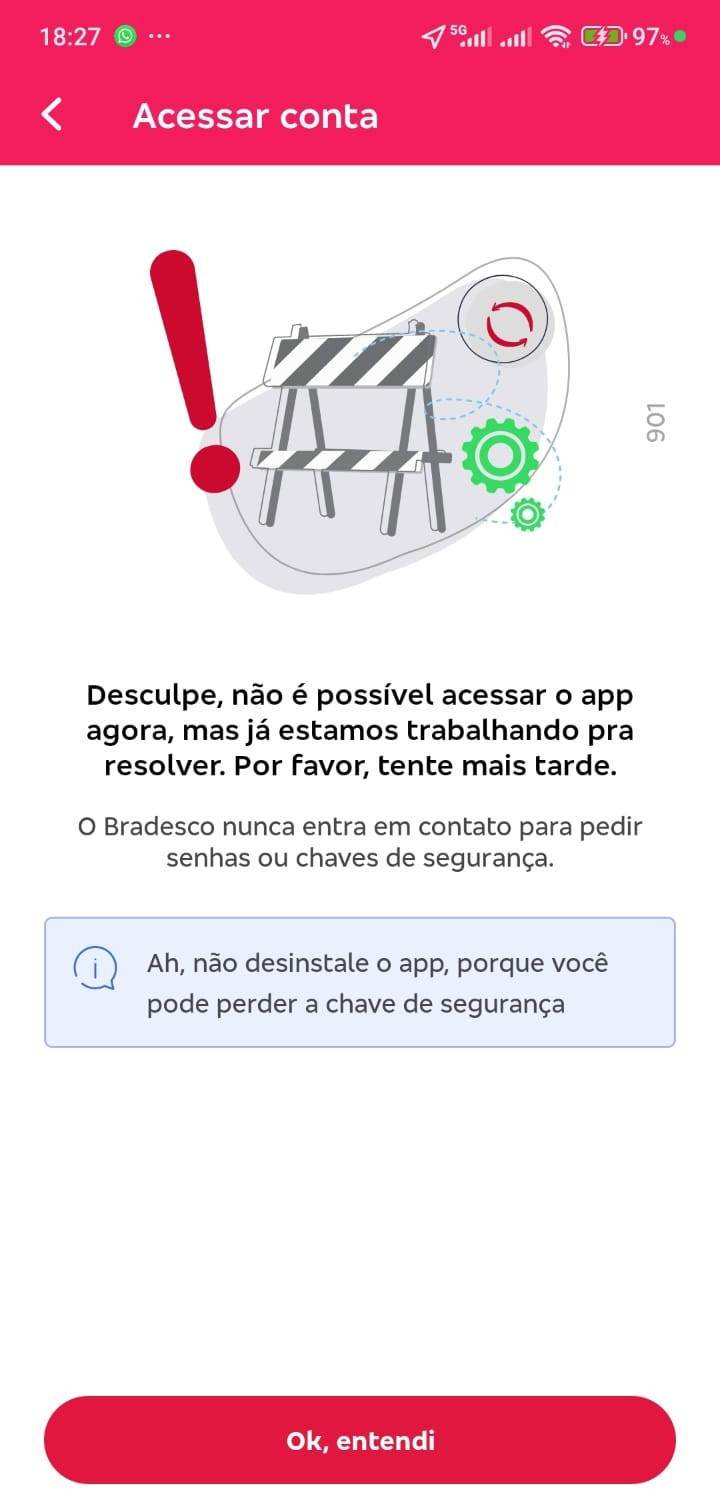
Task: Confirm with the Ok, entendi button
Action: [x=360, y=1440]
